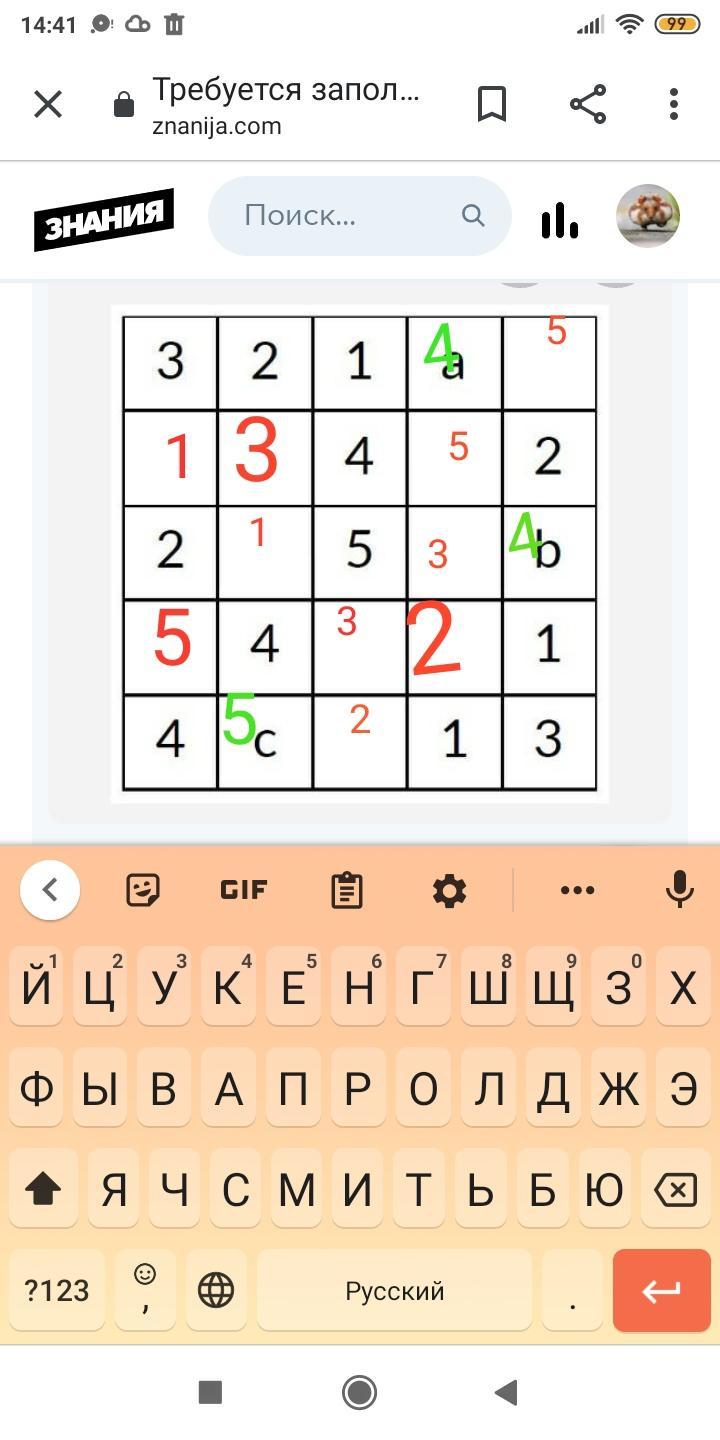Open the Знания logo home link
This screenshot has height=1440, width=720.
point(104,219)
